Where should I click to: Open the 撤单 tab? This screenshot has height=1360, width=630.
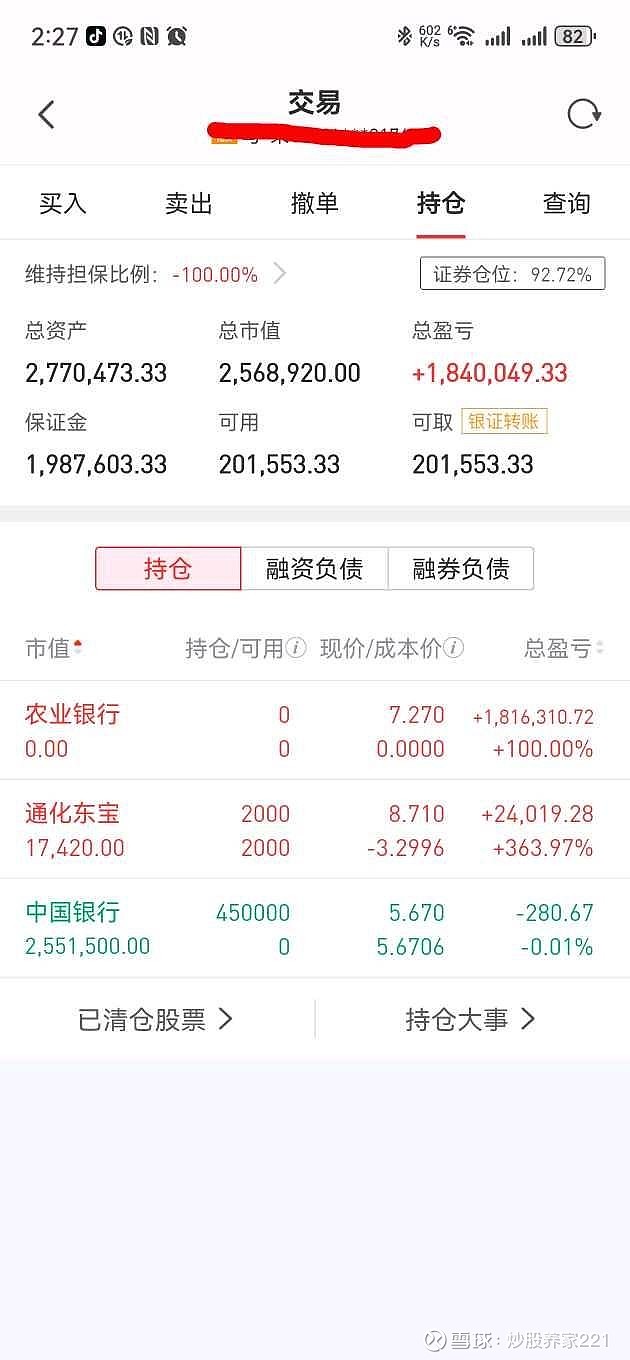click(x=315, y=203)
